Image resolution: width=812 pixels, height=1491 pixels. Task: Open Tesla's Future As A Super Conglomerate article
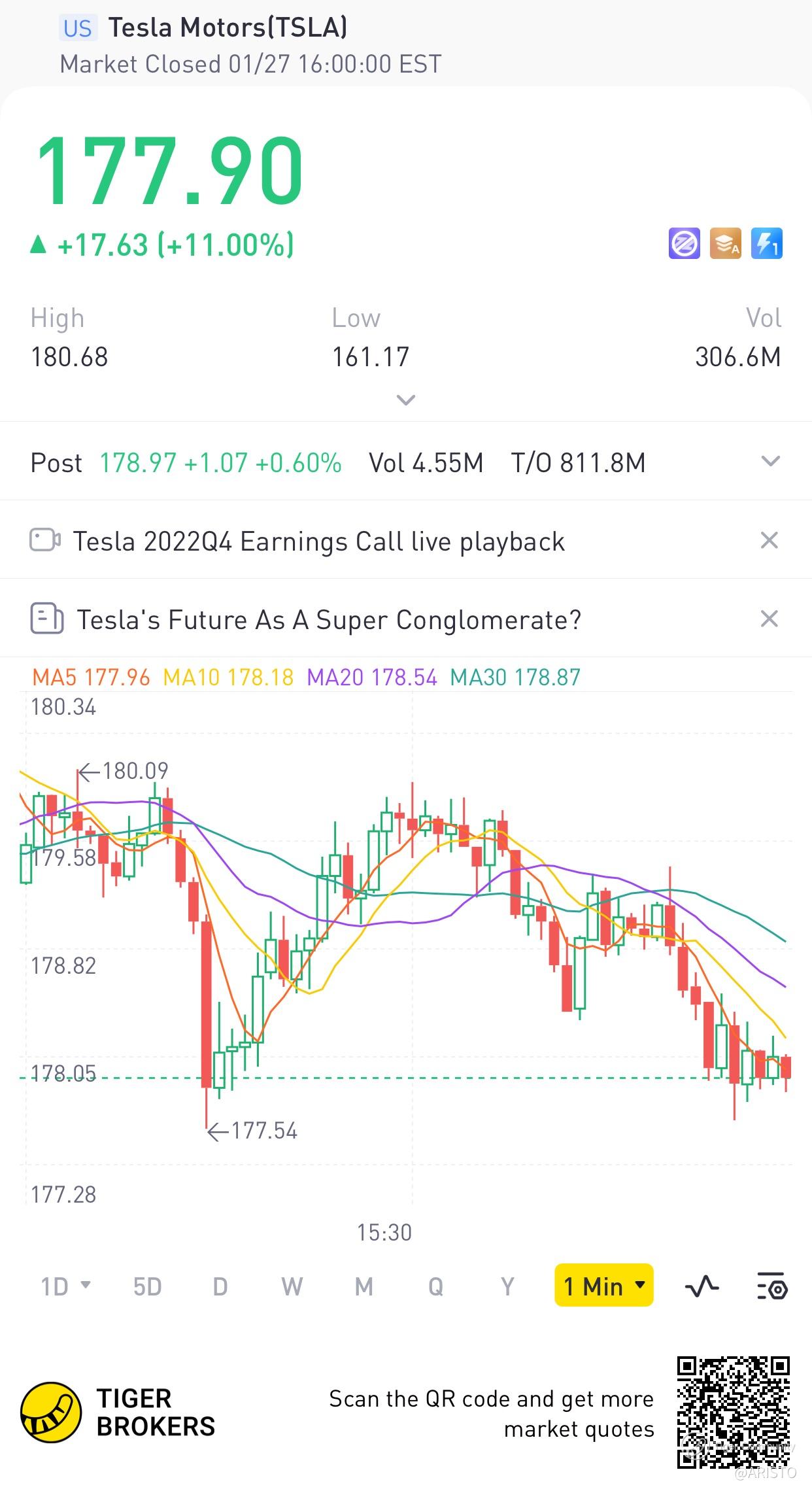(329, 619)
